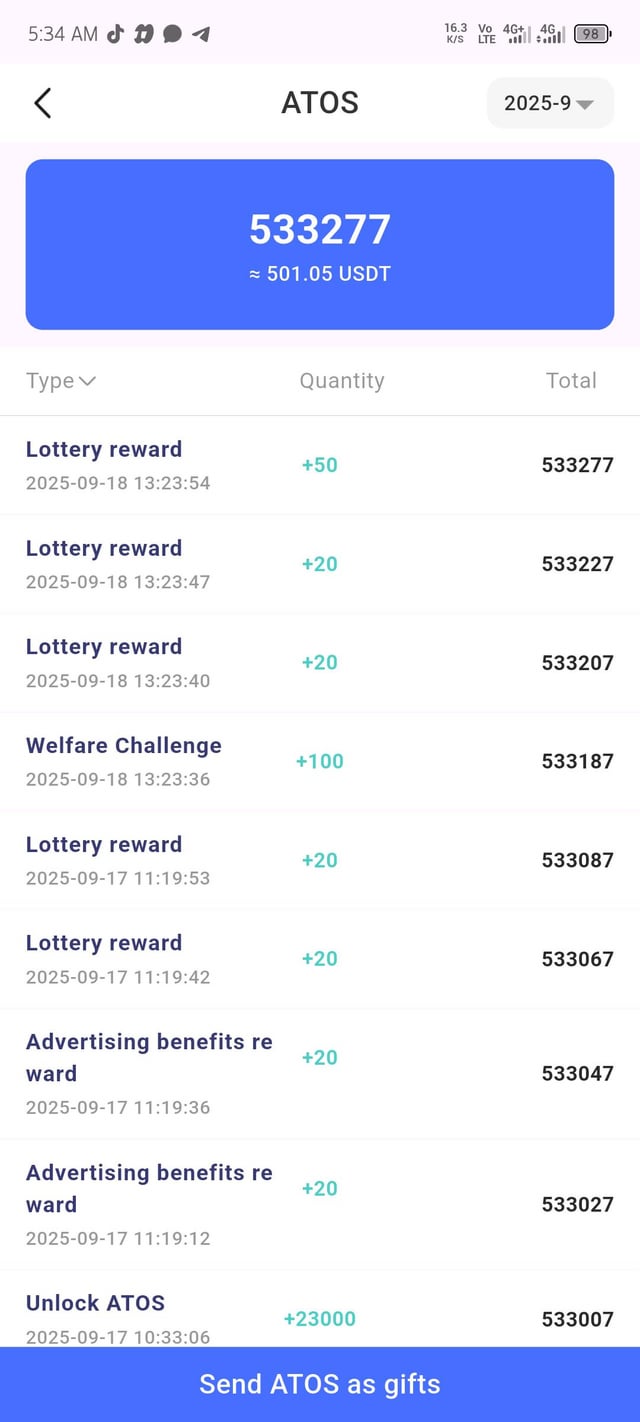Go back using the top arrow

pyautogui.click(x=42, y=103)
